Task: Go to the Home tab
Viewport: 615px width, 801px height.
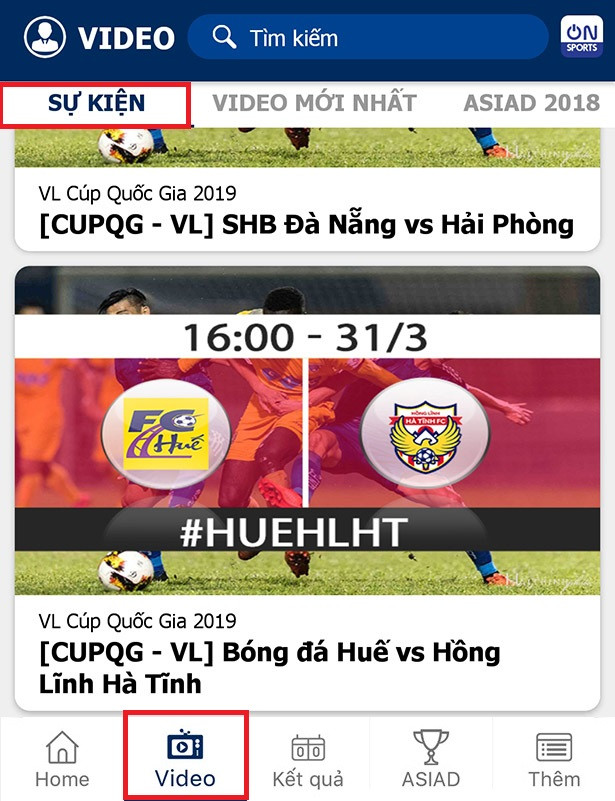Action: pyautogui.click(x=62, y=760)
